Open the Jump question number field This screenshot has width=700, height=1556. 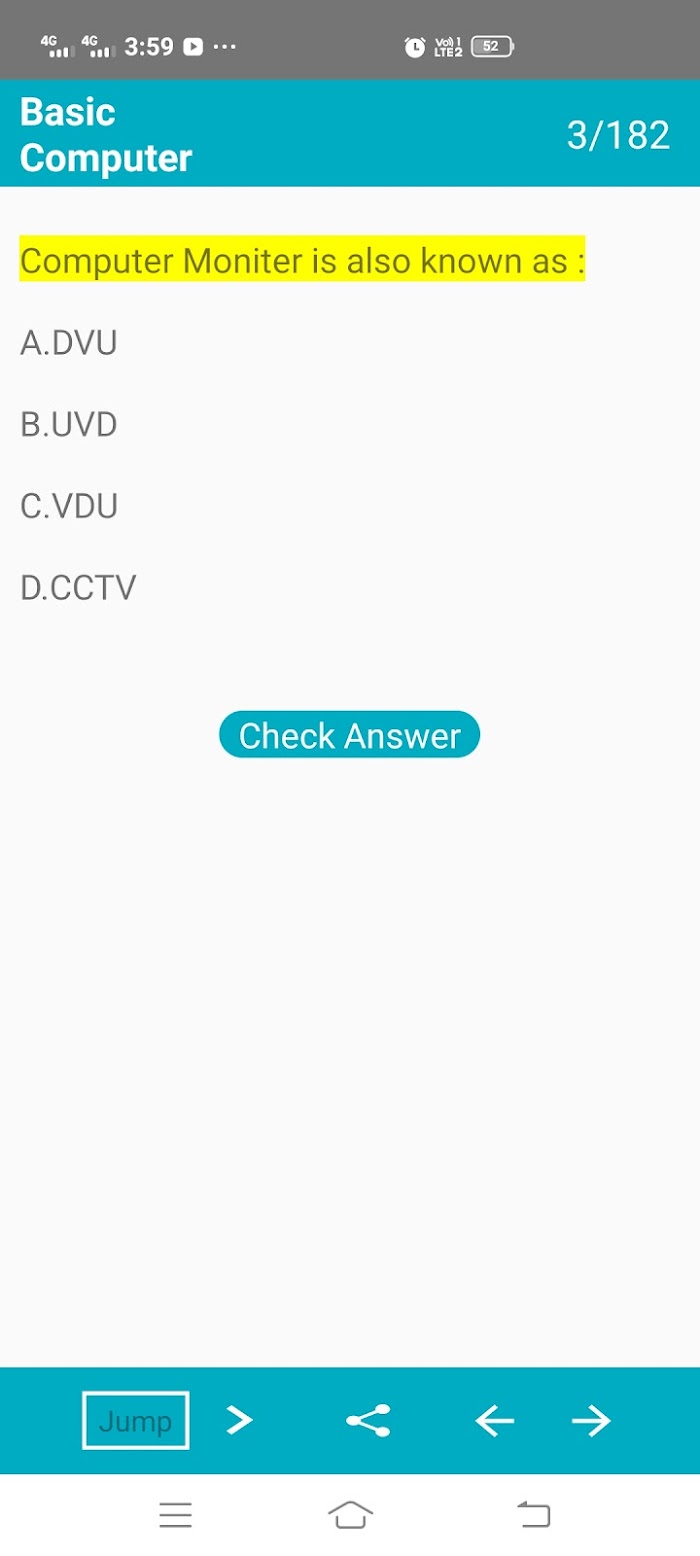pos(136,1421)
